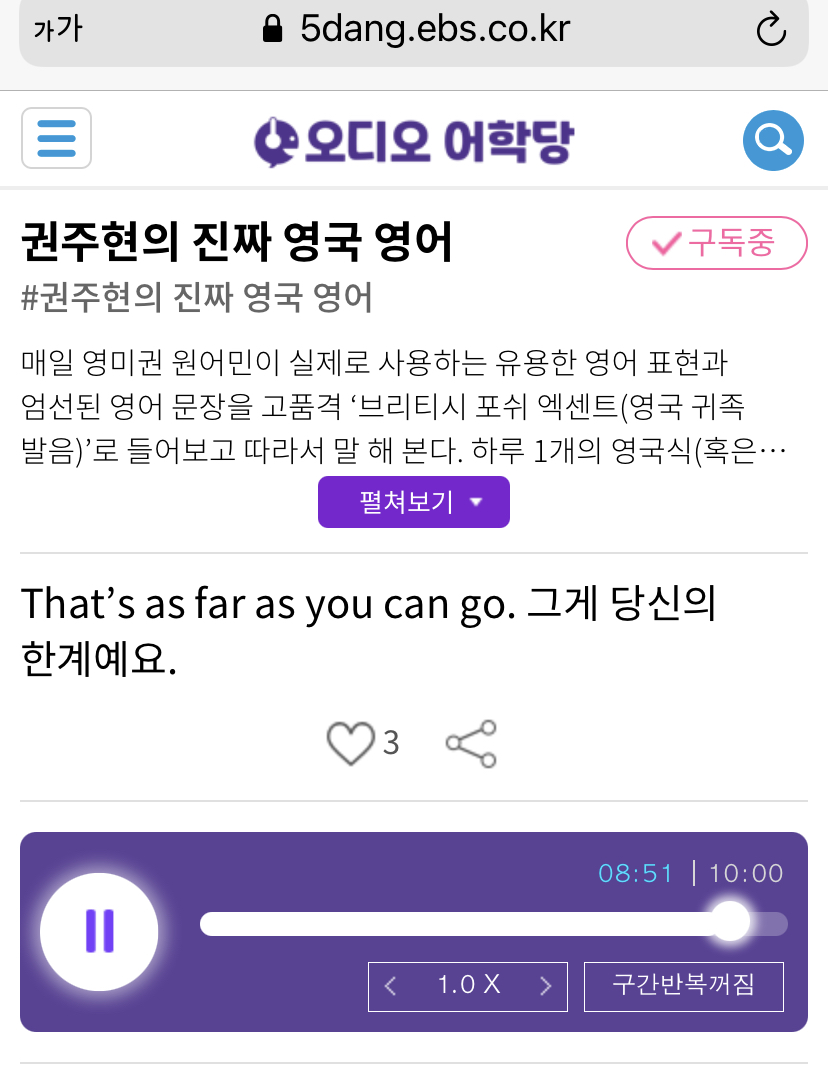Viewport: 828px width, 1070px height.
Task: Click the left chevron to slow playback speed
Action: (x=390, y=986)
